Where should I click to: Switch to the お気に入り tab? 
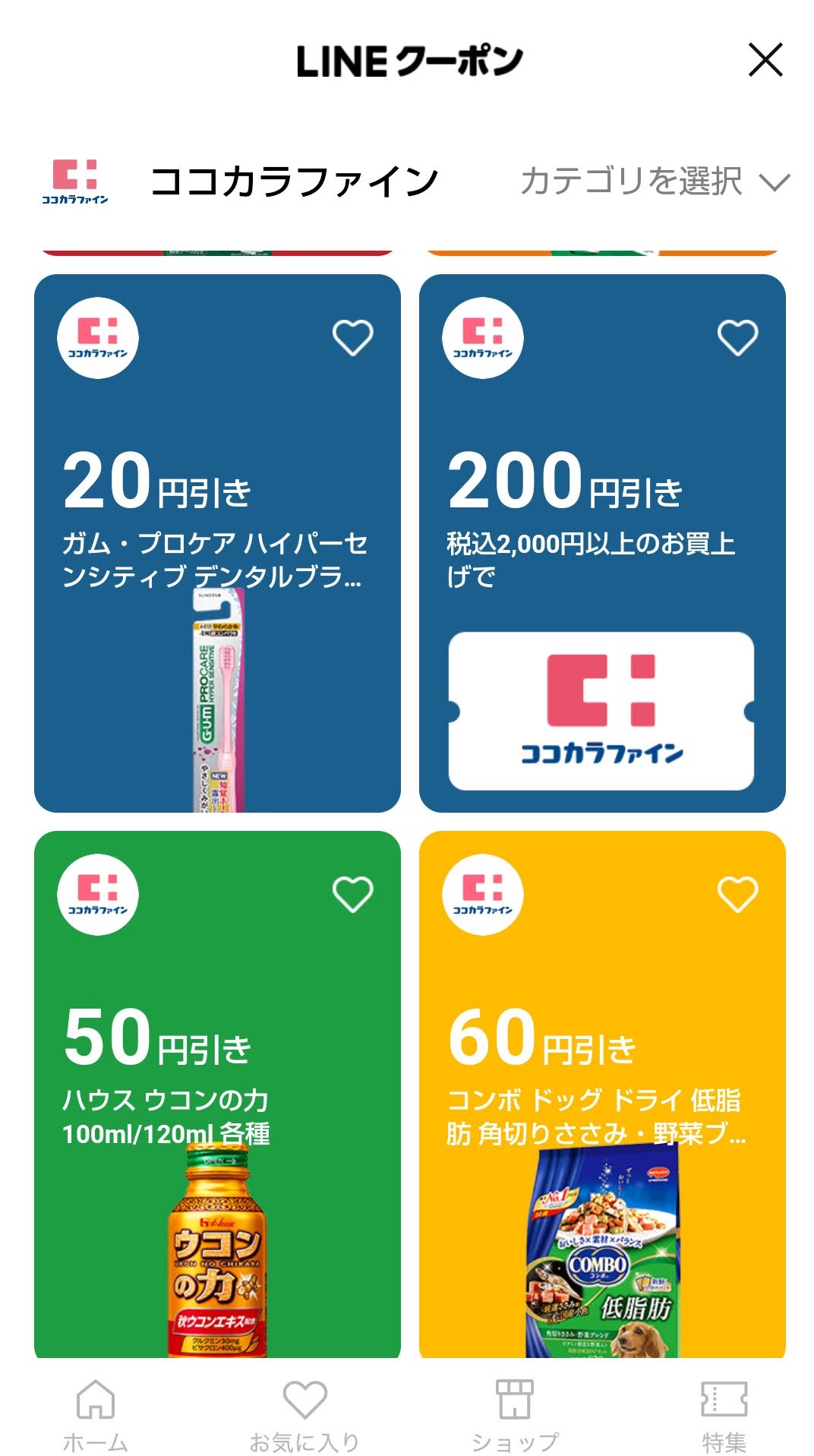click(304, 1413)
